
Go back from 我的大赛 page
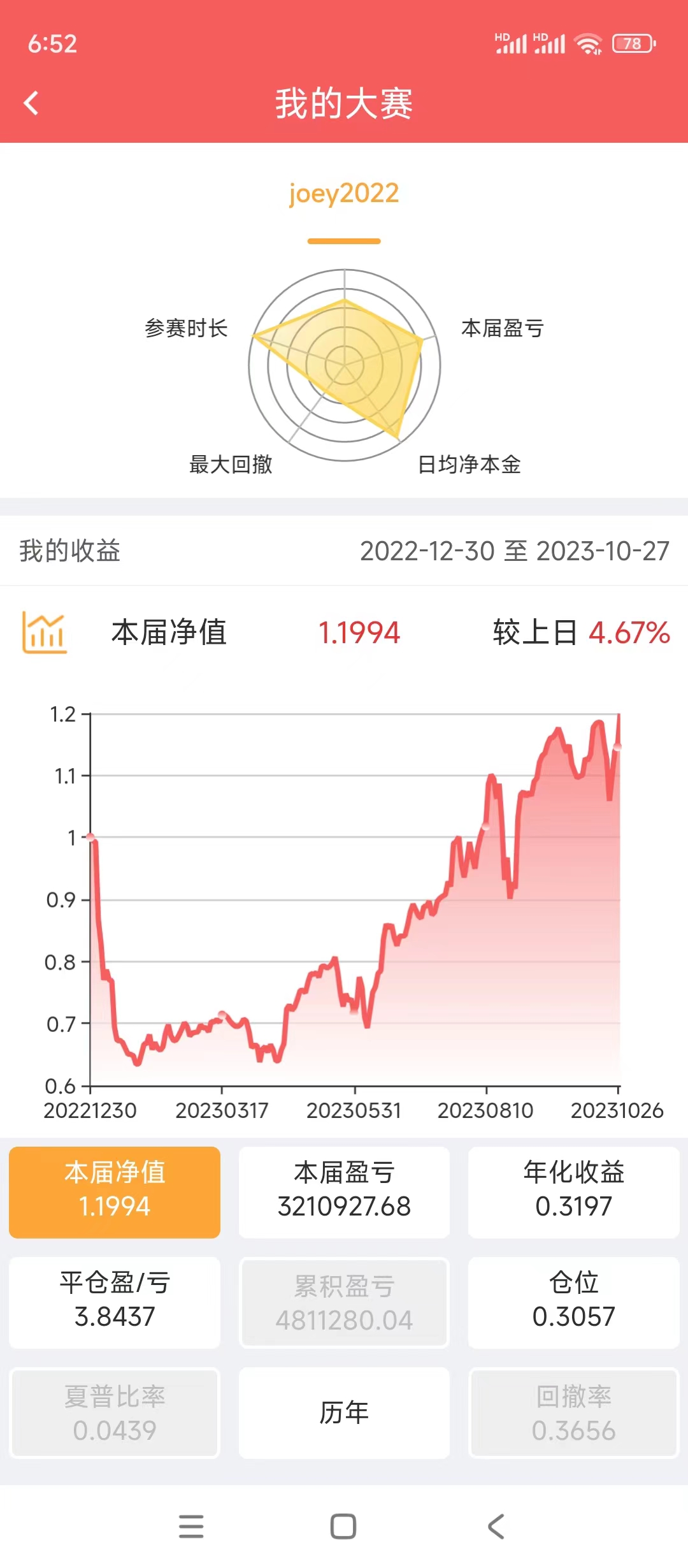coord(31,103)
